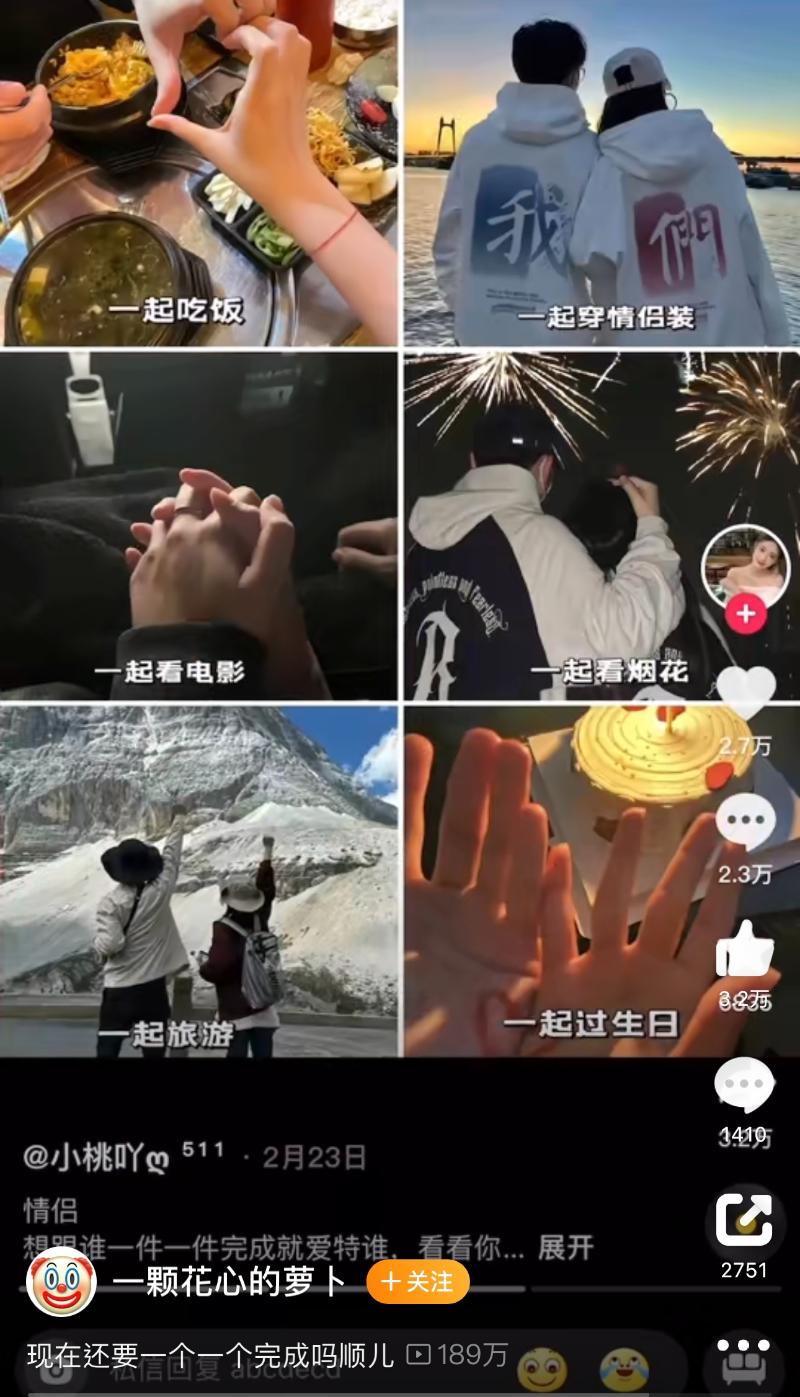Open the comments bubble showing 1410
This screenshot has height=1397, width=800.
pos(744,1087)
